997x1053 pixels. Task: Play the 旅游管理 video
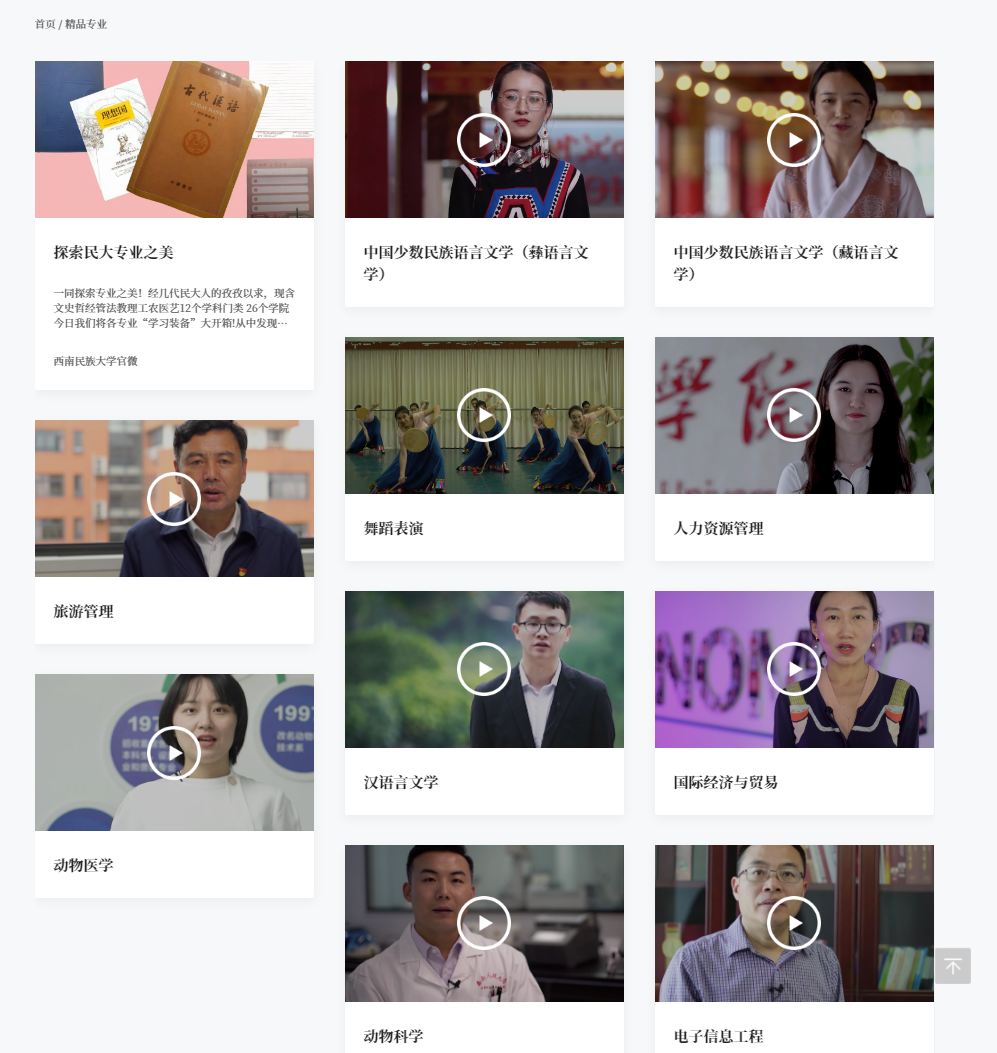point(174,499)
